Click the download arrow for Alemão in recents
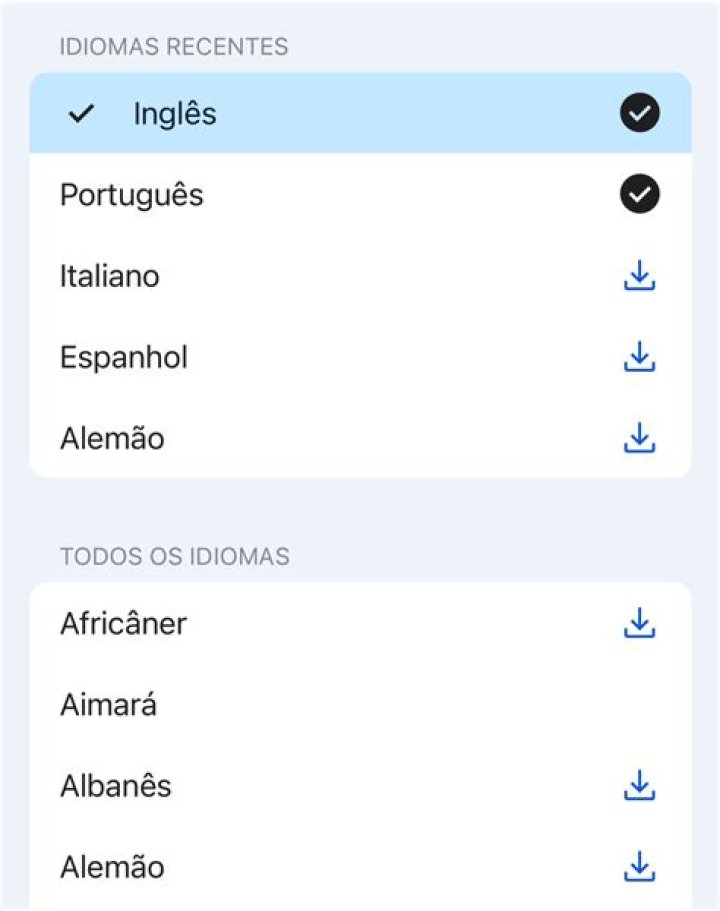 coord(638,438)
